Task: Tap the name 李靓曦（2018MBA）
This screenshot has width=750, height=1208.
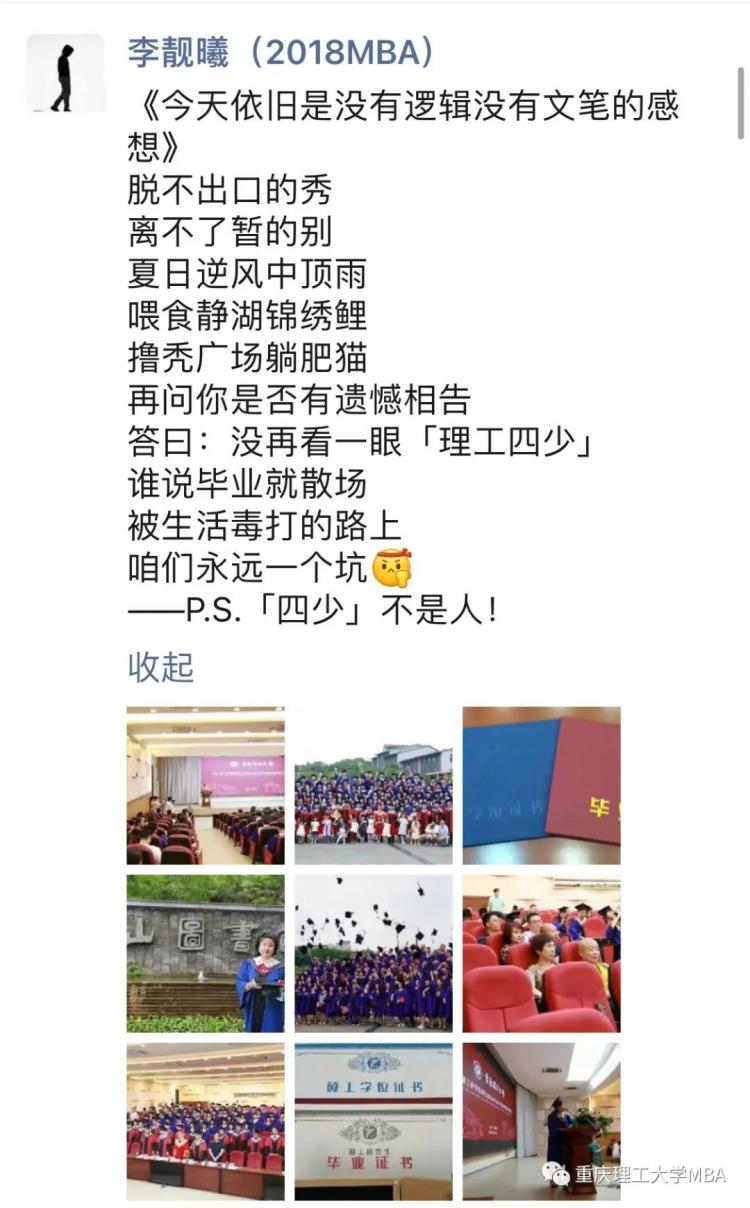Action: pos(281,53)
